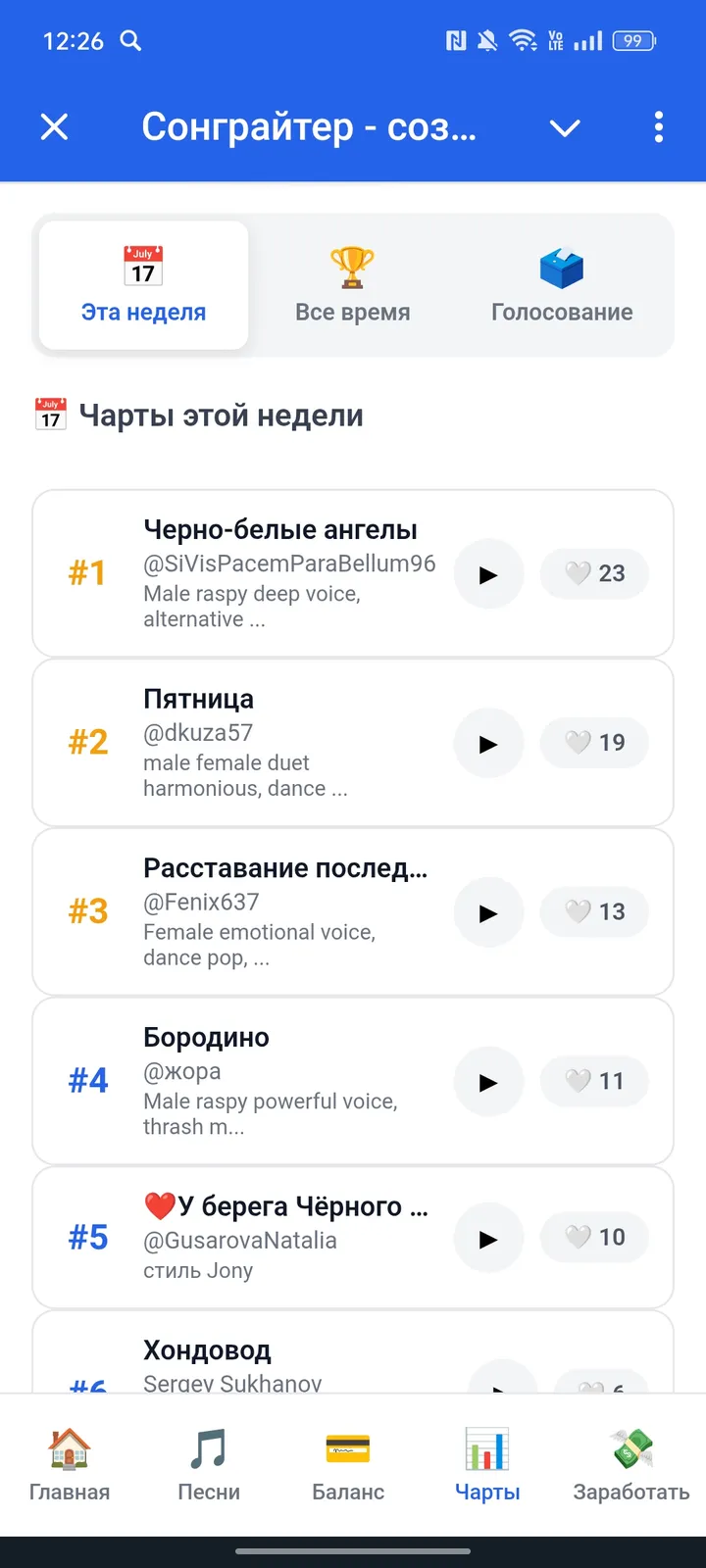This screenshot has height=1568, width=706.
Task: Switch to the Все время tab
Action: (x=352, y=284)
